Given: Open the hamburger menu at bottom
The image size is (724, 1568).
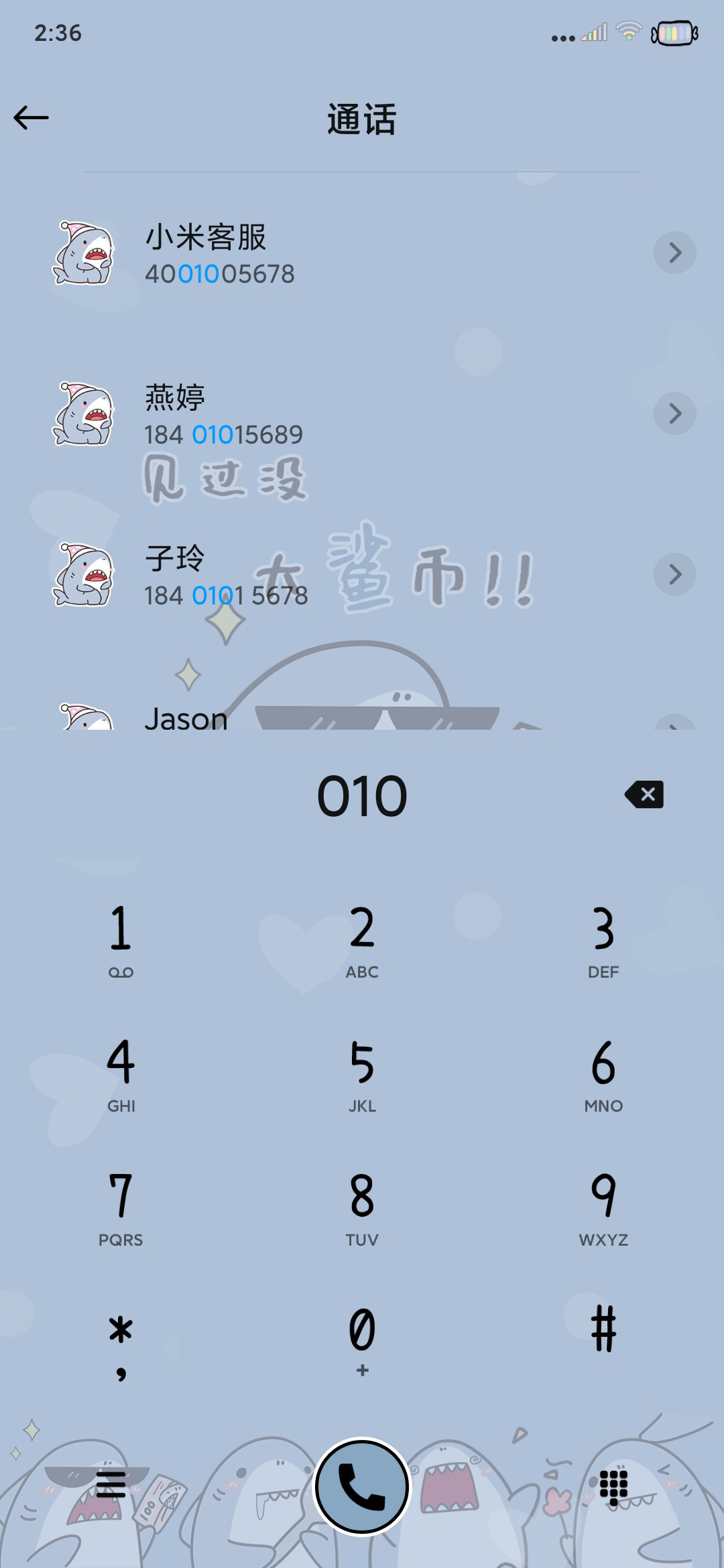Looking at the screenshot, I should click(x=111, y=1484).
